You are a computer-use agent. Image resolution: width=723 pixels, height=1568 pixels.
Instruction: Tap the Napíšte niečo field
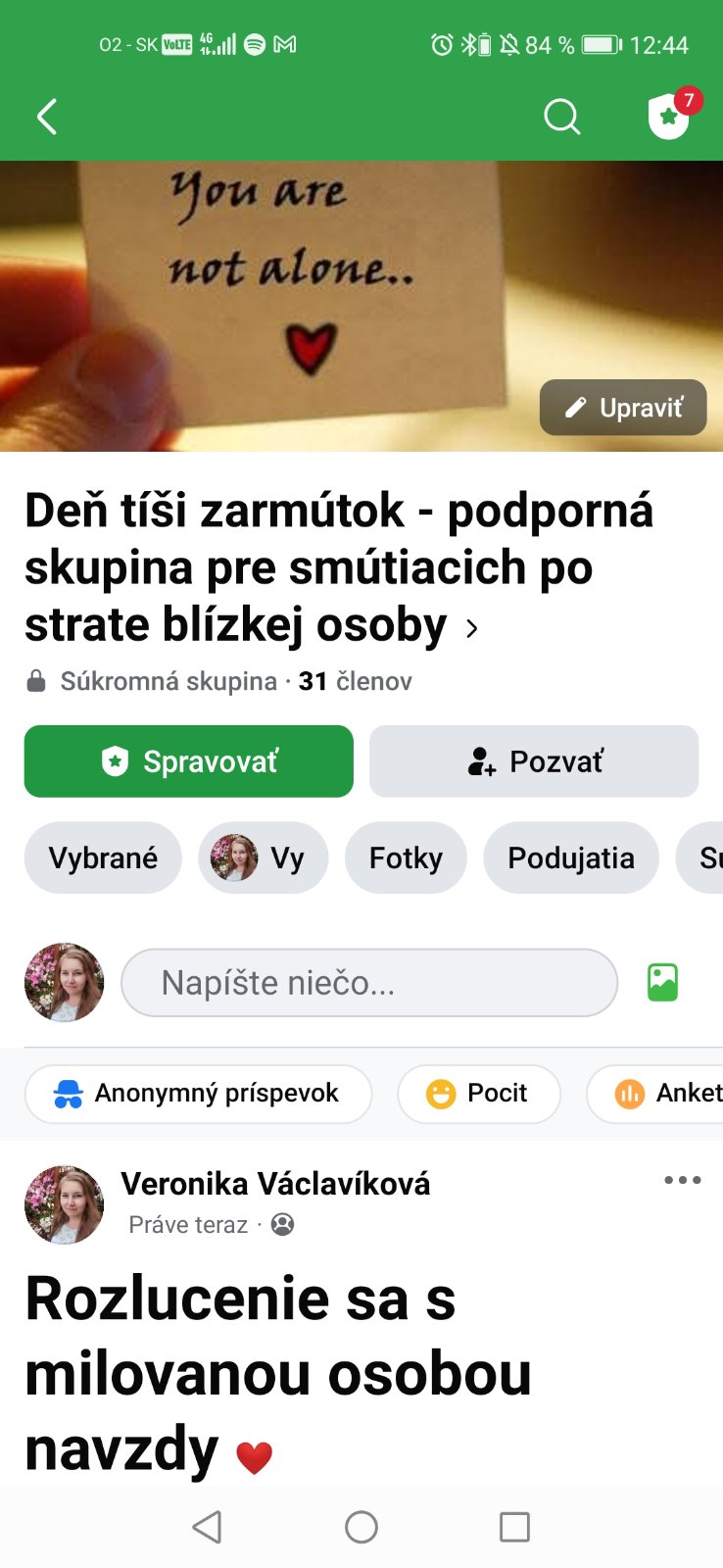coord(369,982)
